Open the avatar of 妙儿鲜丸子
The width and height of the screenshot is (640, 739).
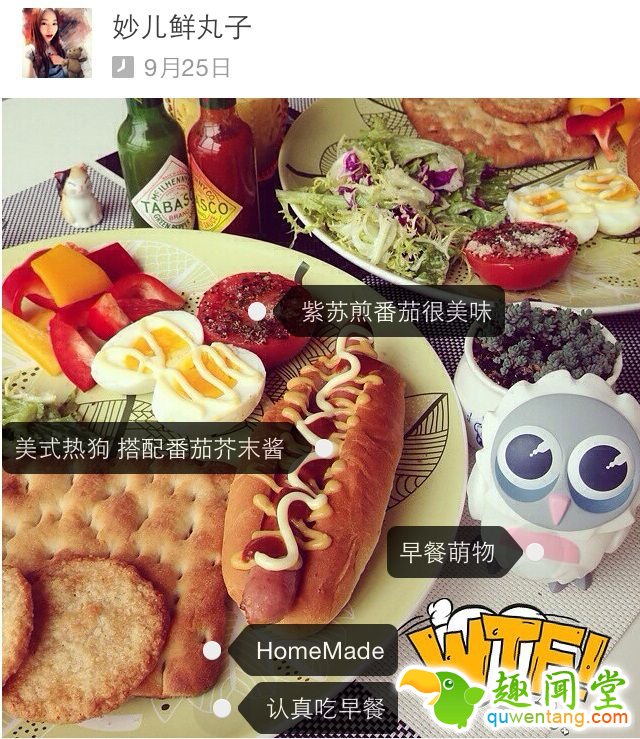tap(57, 43)
